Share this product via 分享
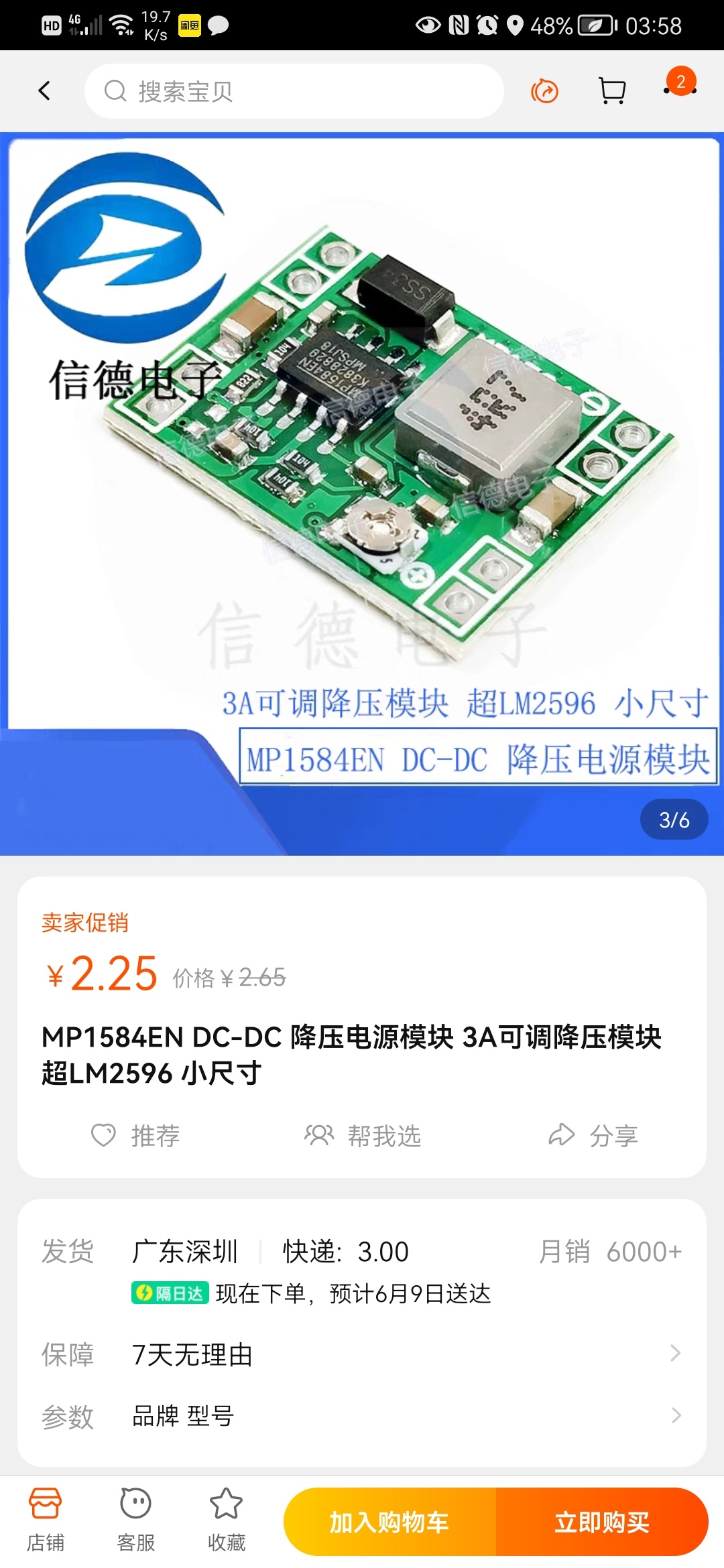The width and height of the screenshot is (724, 1568). (x=593, y=1136)
